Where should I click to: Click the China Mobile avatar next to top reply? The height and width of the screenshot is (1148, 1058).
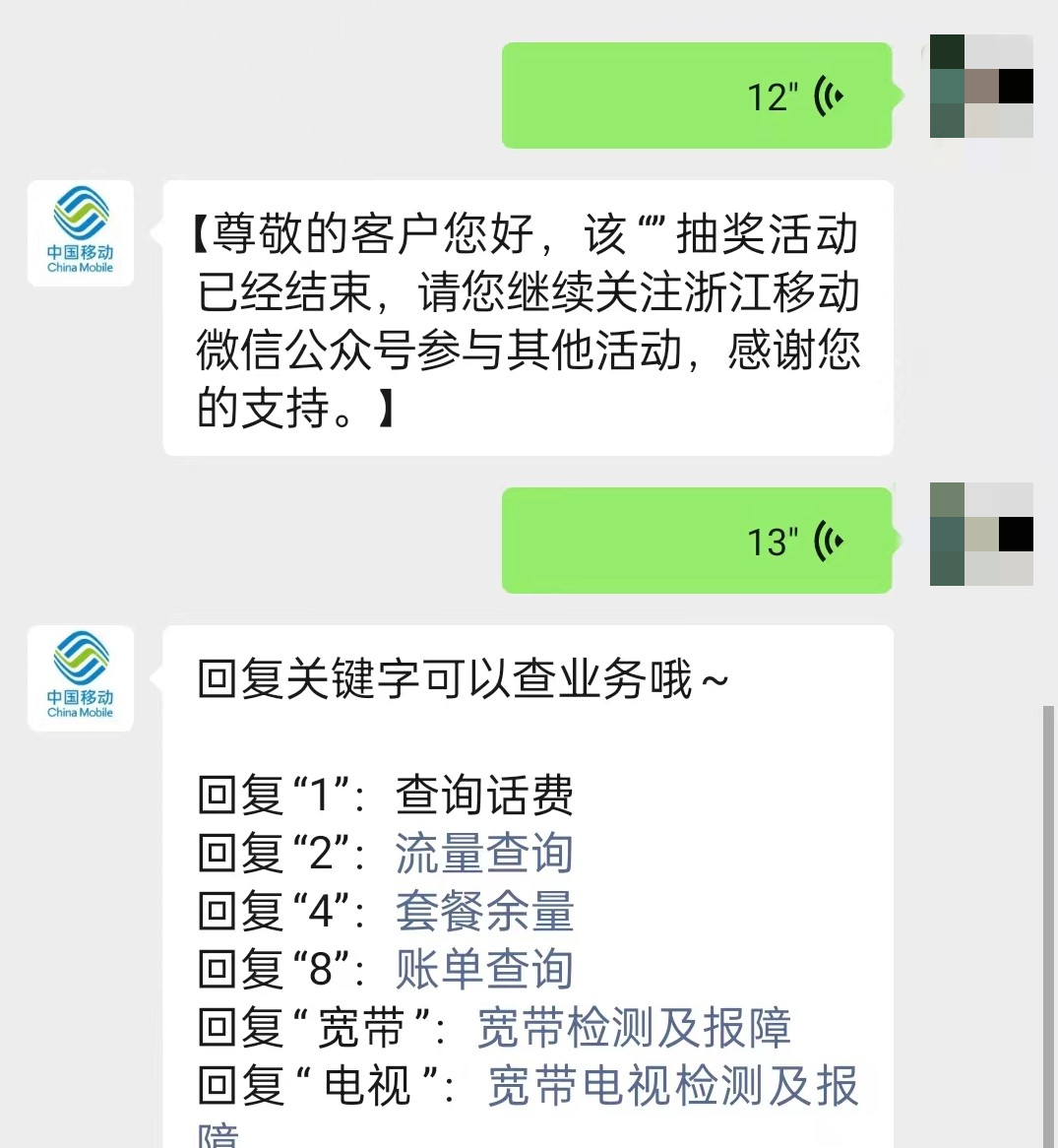pyautogui.click(x=80, y=233)
